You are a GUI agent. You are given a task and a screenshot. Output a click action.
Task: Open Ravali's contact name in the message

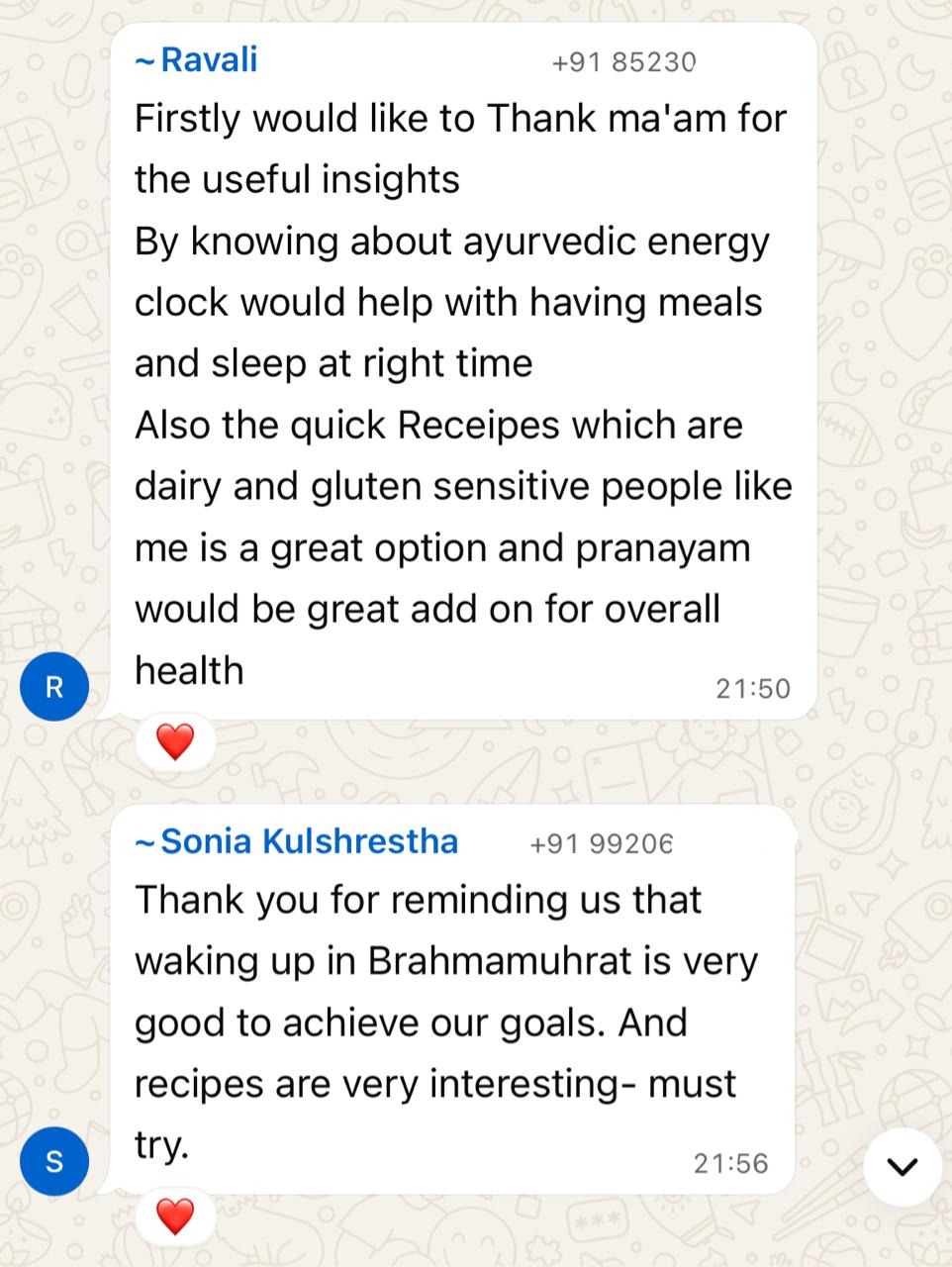(208, 60)
